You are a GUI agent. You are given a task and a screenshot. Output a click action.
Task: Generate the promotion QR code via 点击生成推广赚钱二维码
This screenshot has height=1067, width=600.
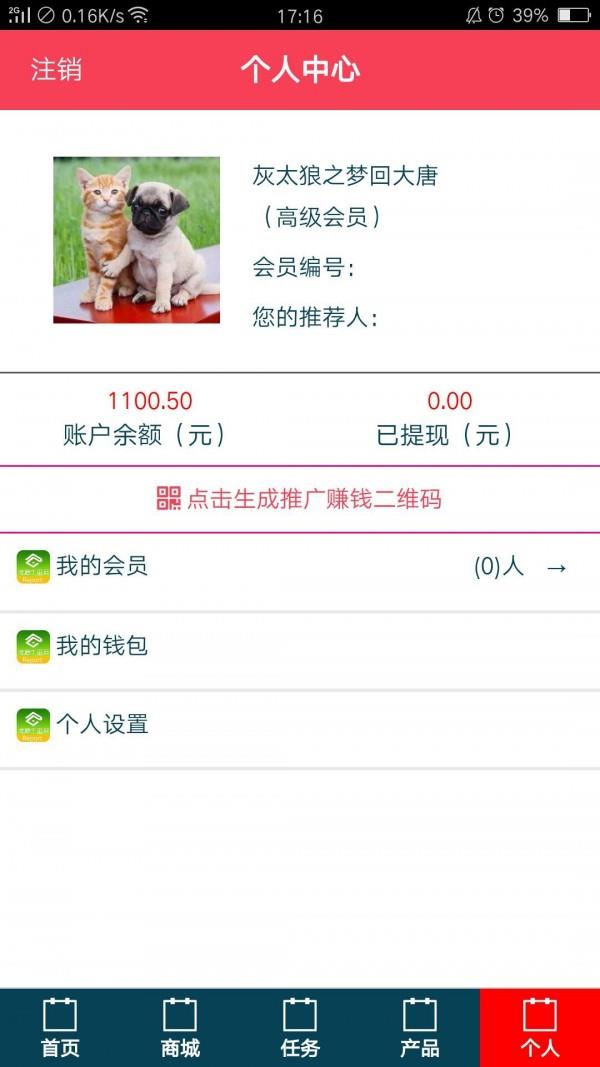(x=300, y=499)
